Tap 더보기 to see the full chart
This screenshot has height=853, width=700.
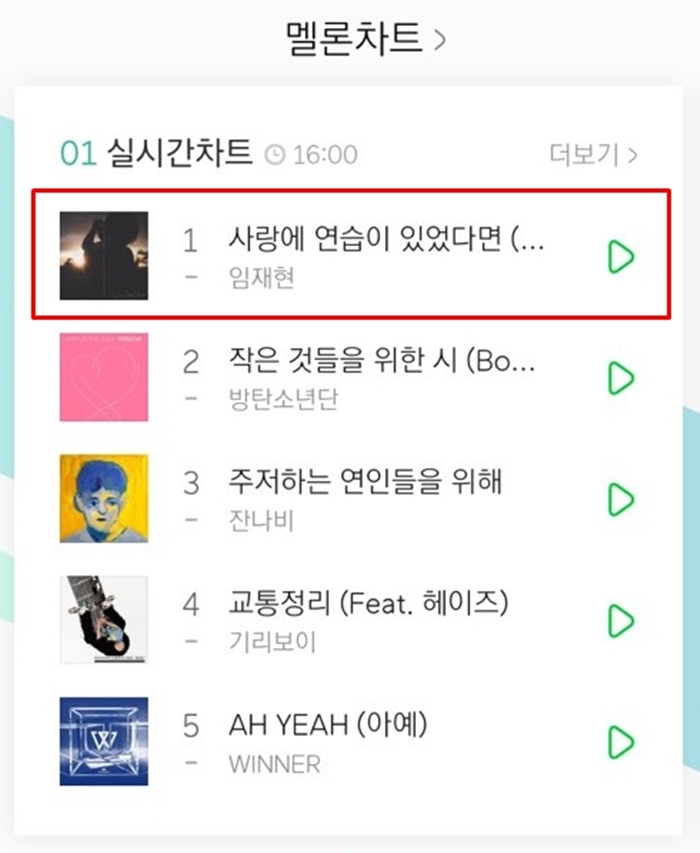tap(593, 154)
